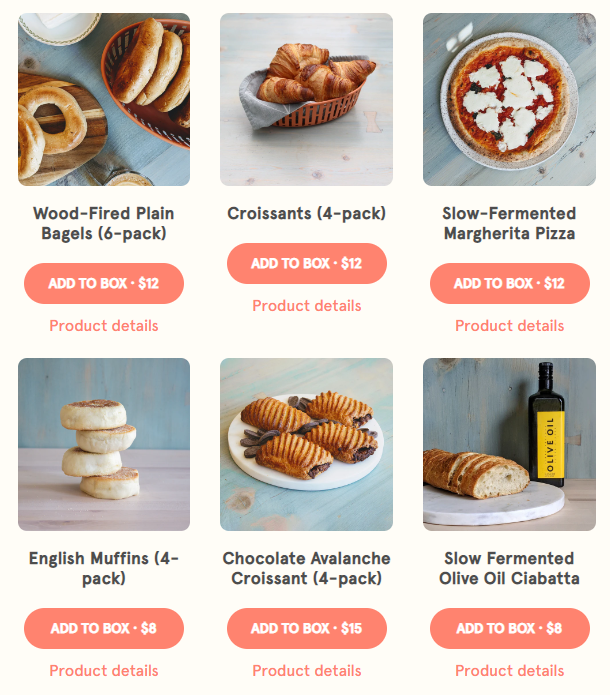610x695 pixels.
Task: See product details for Chocolate Avalanche Croissant
Action: [x=306, y=670]
